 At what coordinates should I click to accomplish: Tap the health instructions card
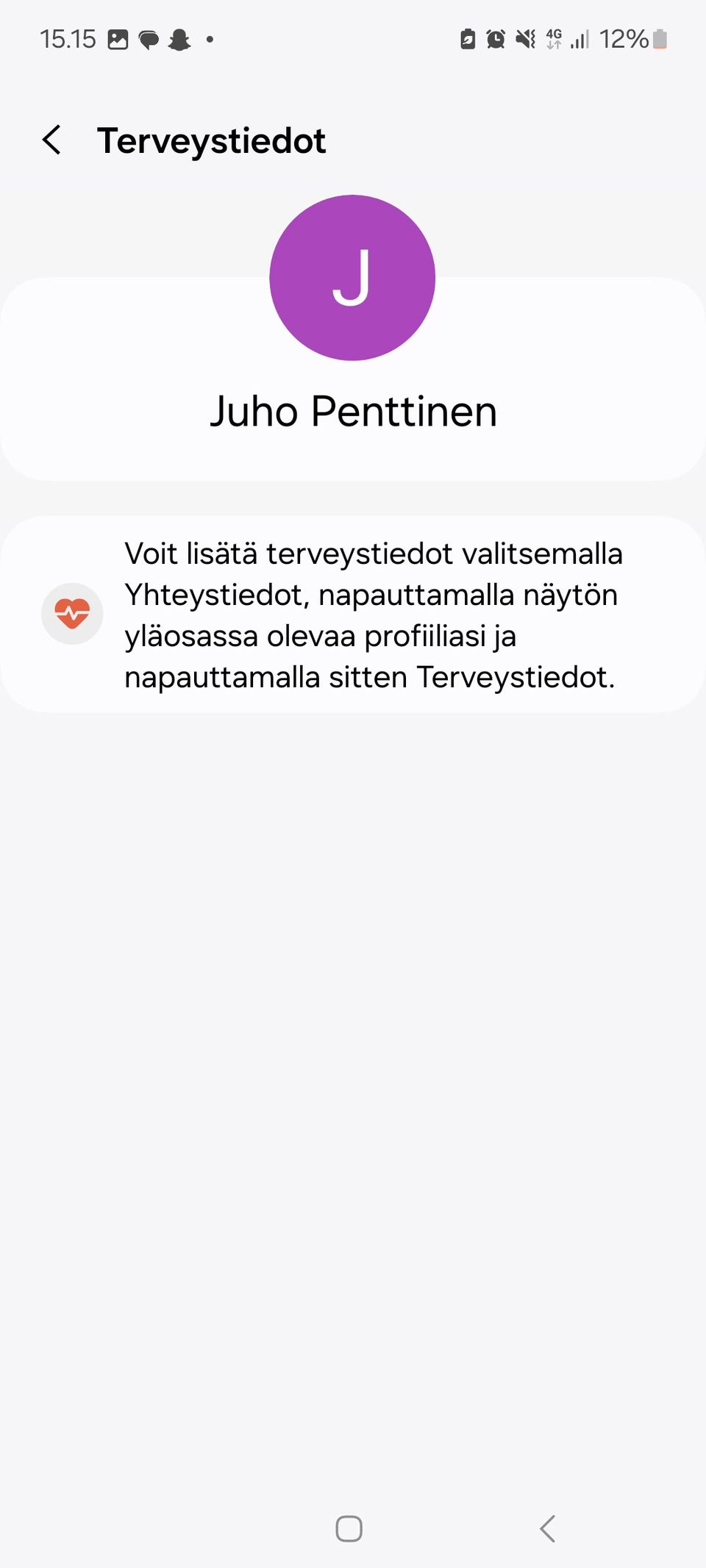point(353,614)
